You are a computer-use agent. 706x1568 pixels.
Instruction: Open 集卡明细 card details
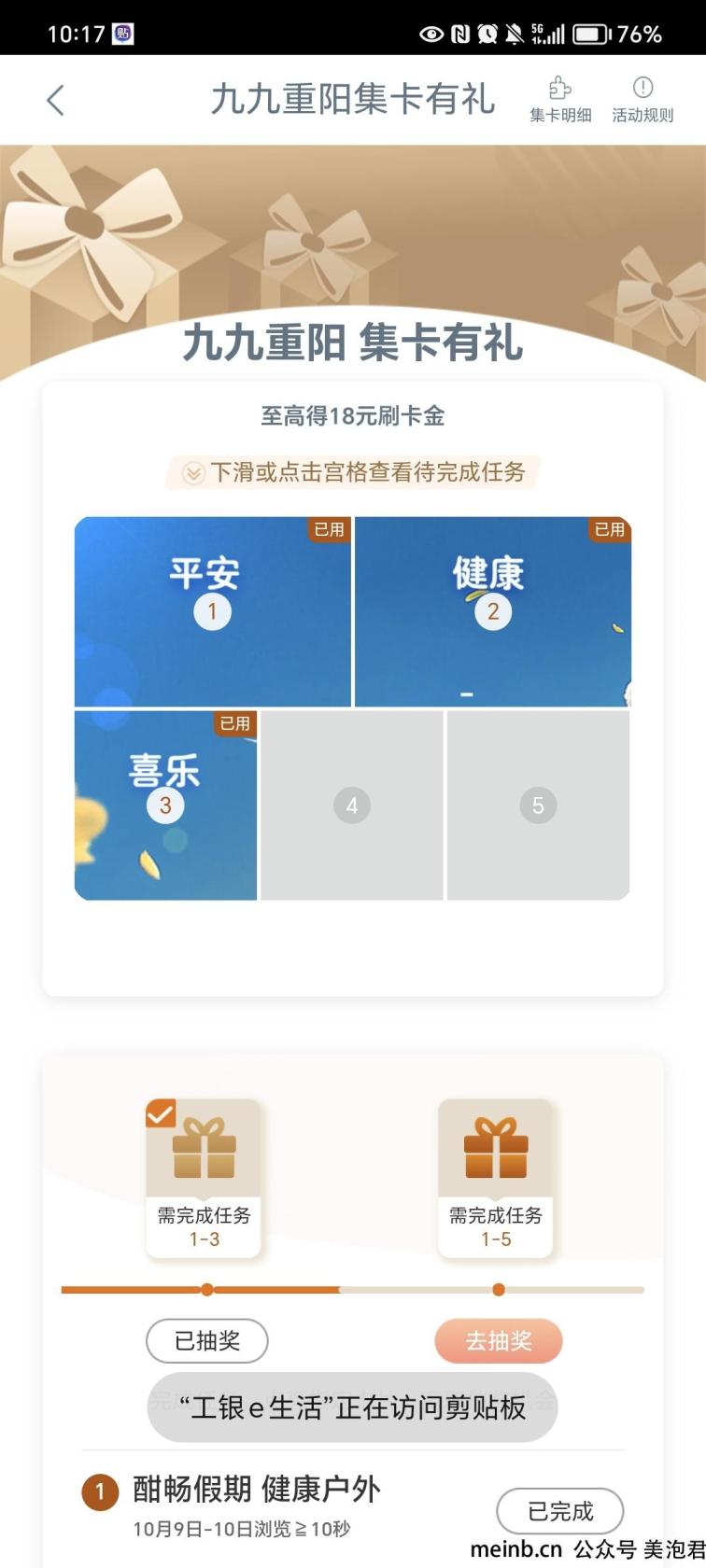(x=560, y=100)
